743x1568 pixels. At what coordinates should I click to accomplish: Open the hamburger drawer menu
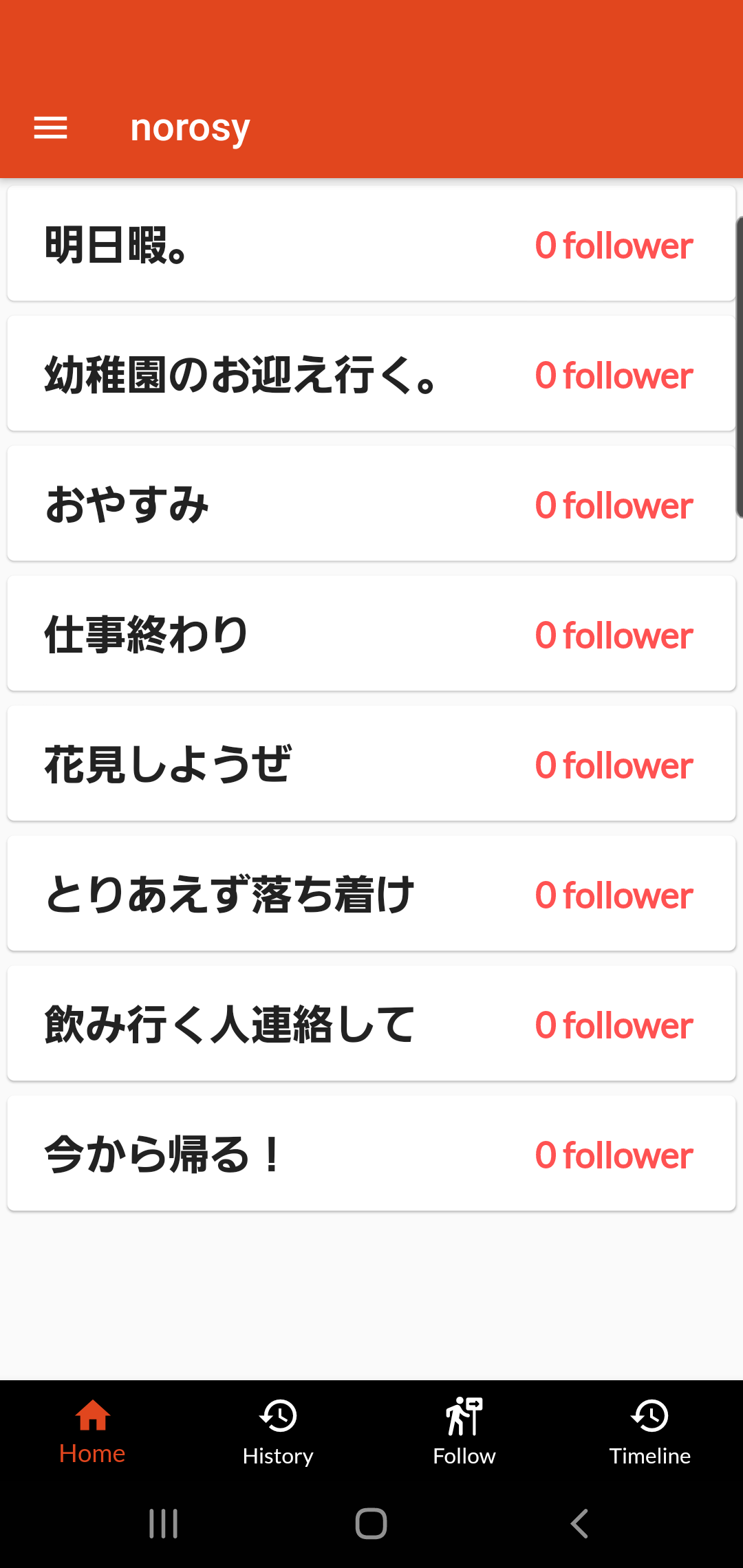click(51, 128)
